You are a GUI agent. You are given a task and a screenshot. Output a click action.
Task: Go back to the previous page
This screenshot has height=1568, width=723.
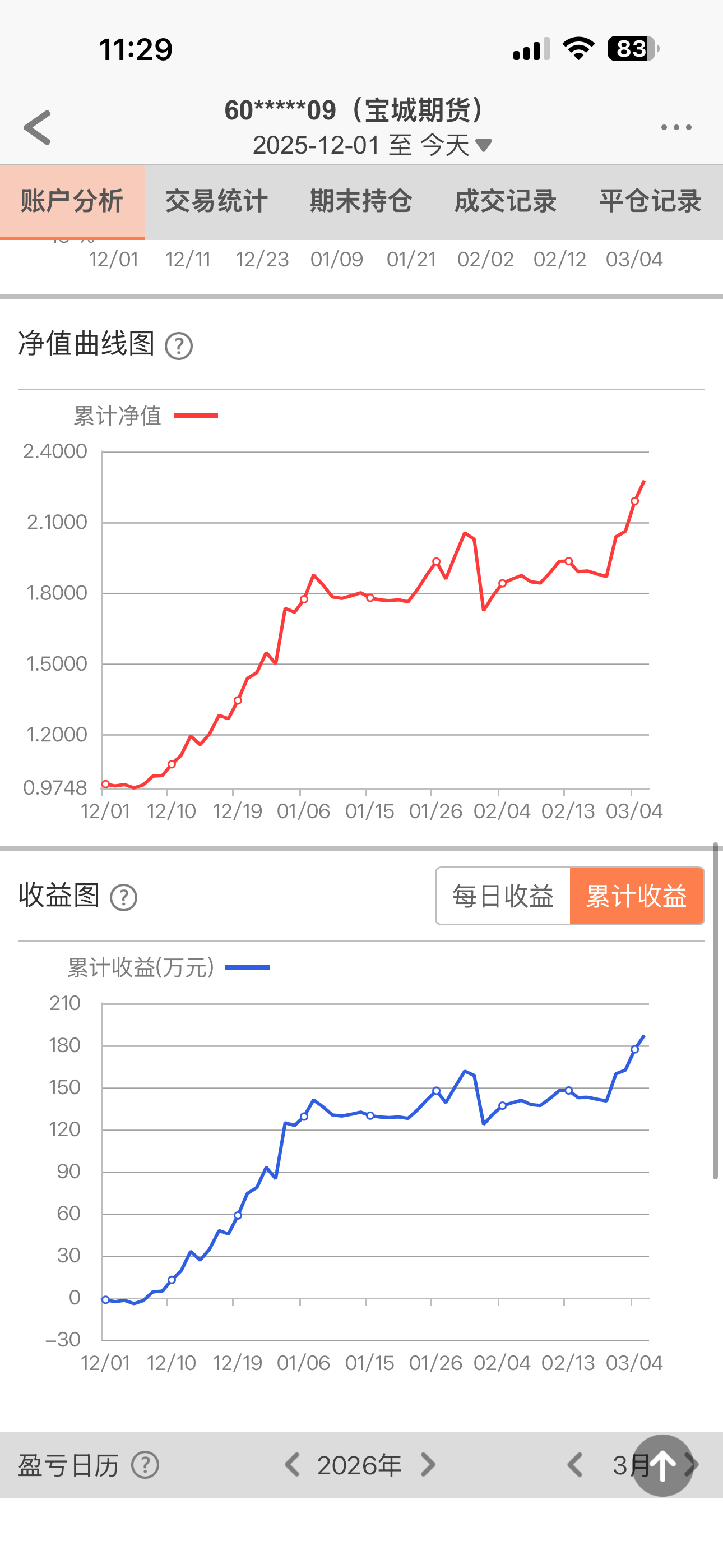point(38,128)
